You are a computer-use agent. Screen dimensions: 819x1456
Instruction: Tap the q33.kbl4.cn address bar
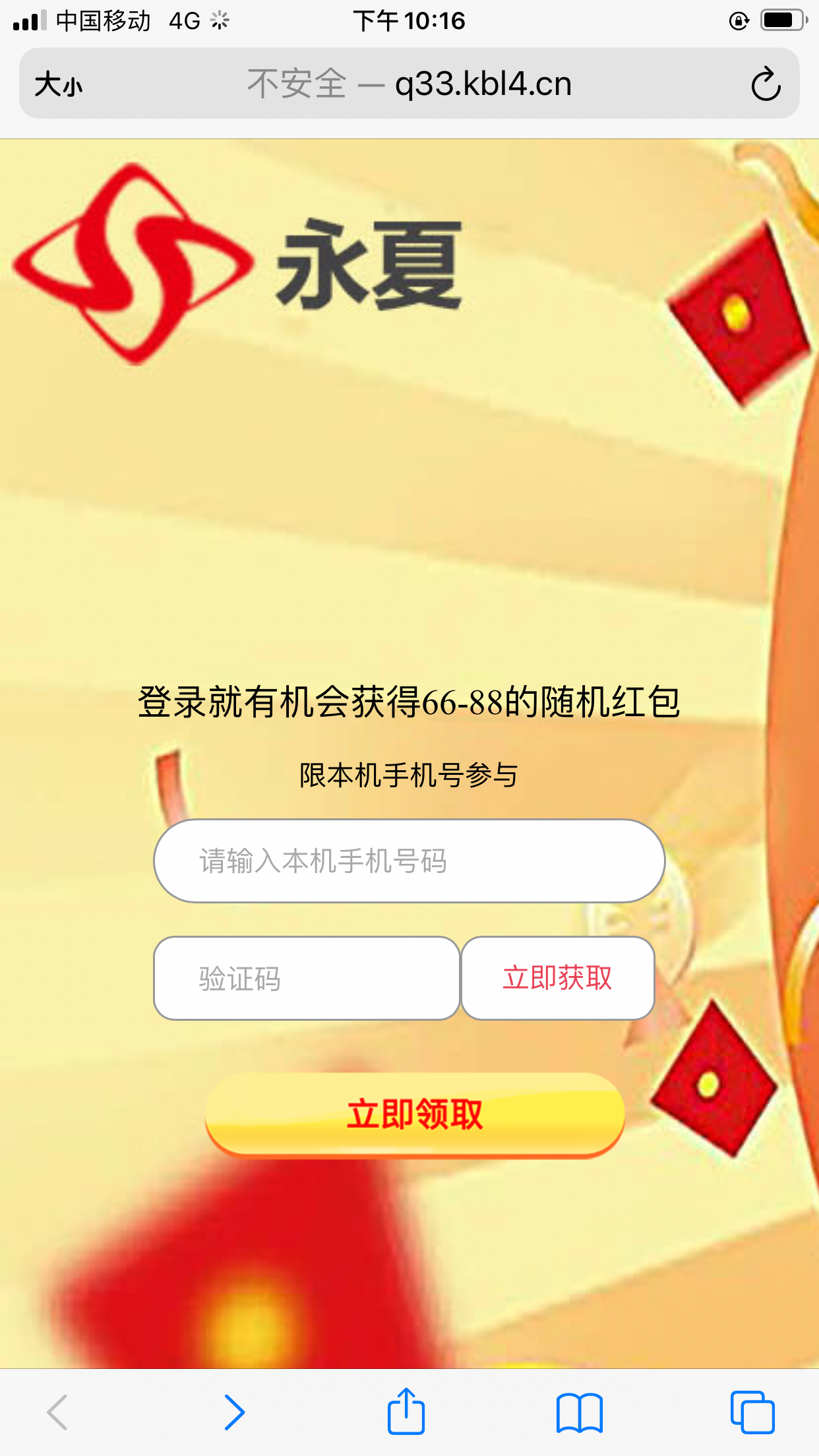point(410,84)
